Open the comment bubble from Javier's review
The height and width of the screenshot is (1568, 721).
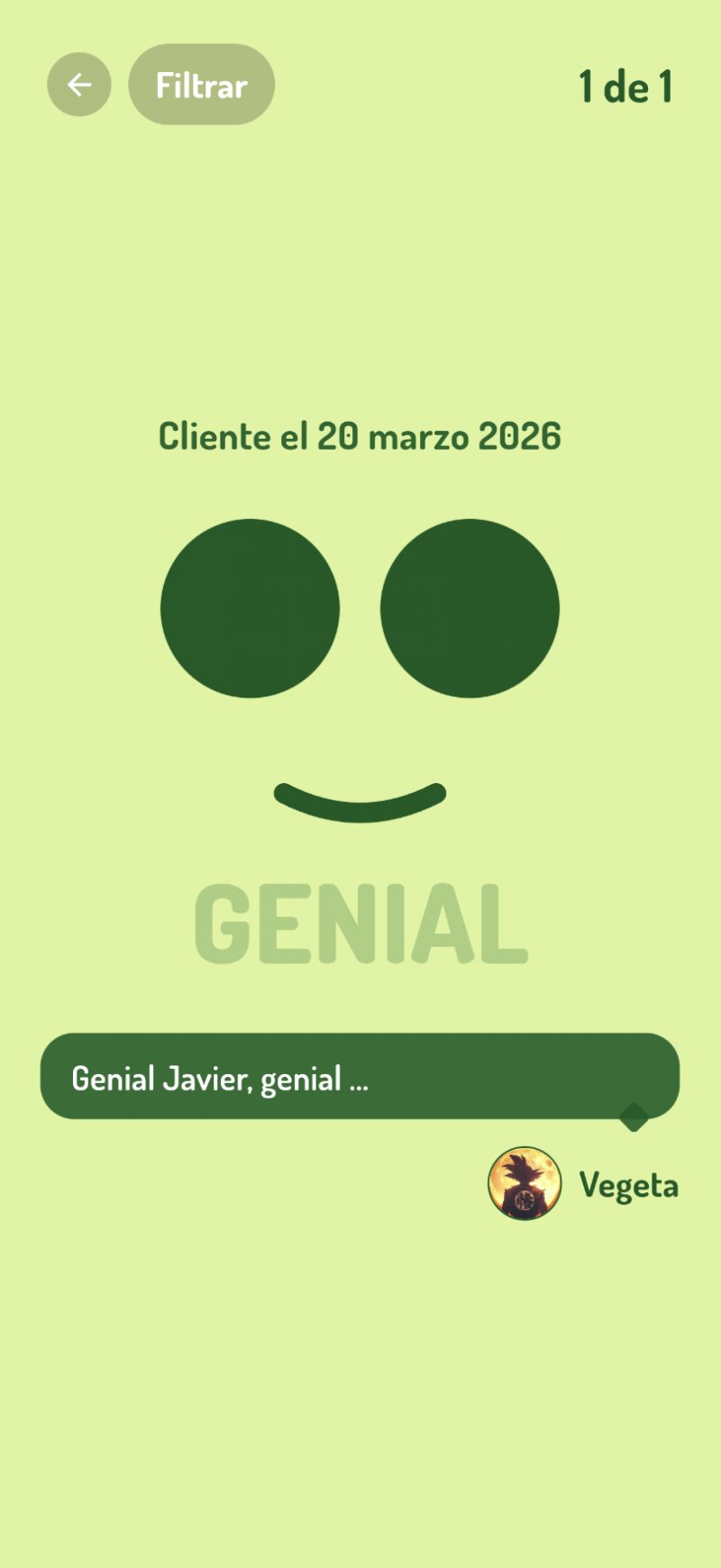[360, 1077]
